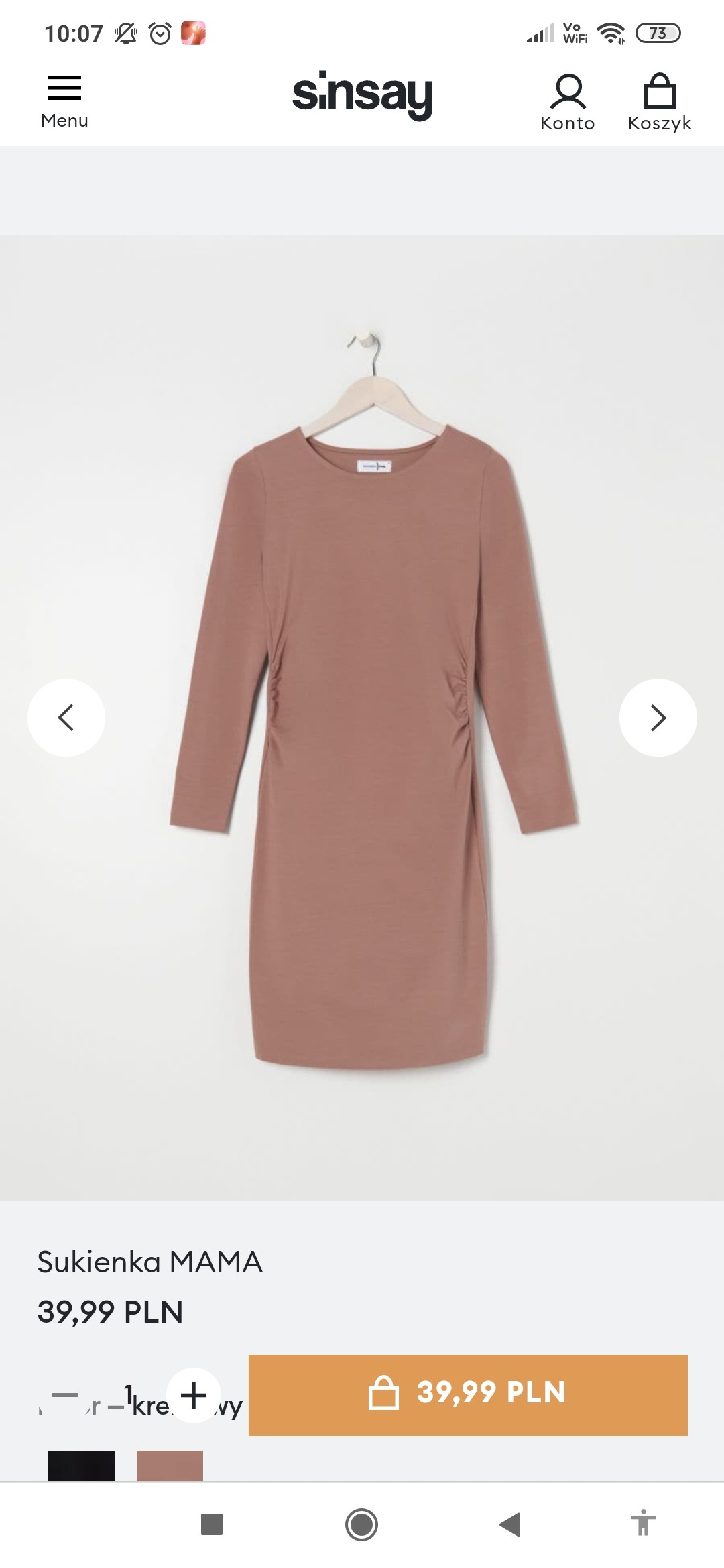
Task: Increase the quantity with plus
Action: (194, 1395)
